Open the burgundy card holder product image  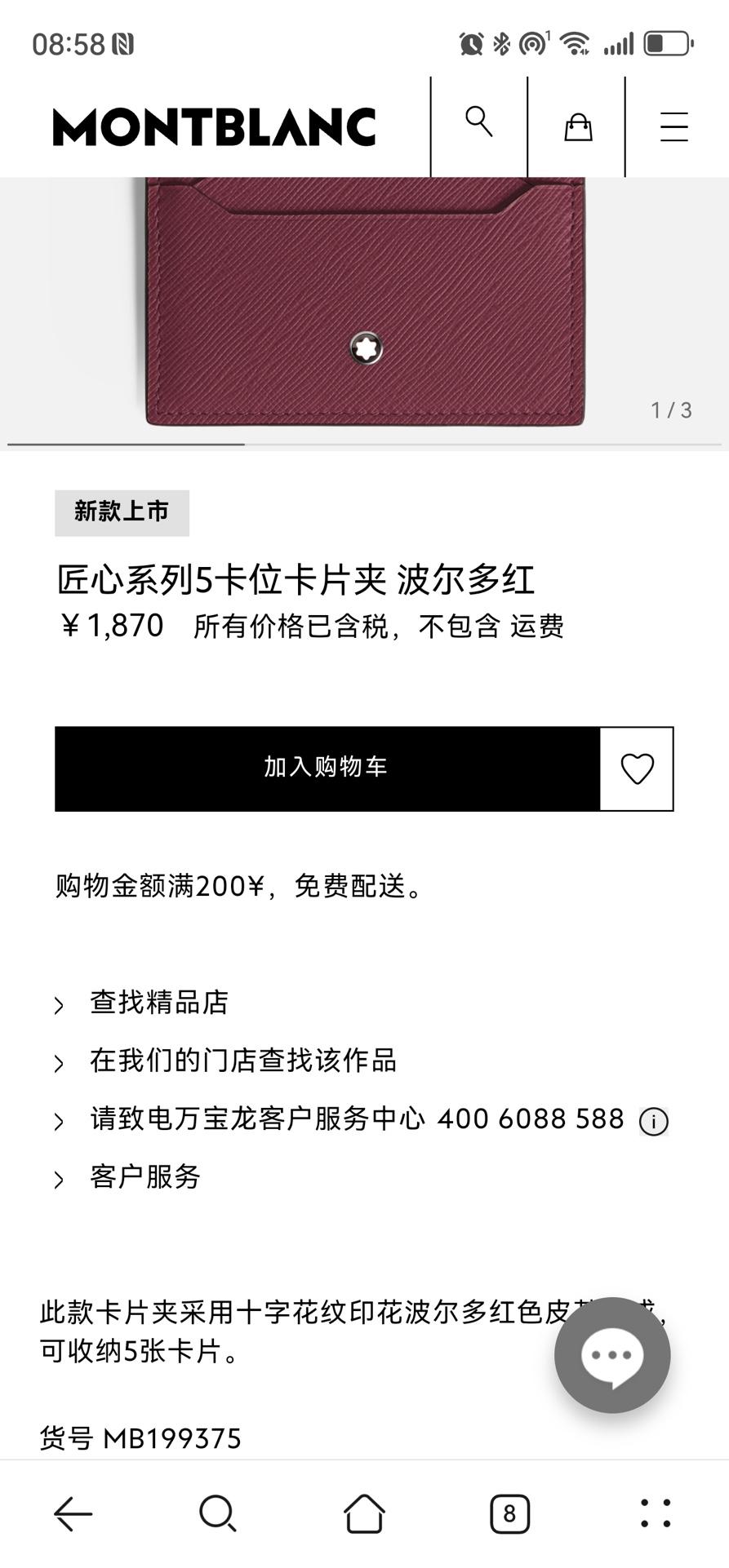point(365,310)
